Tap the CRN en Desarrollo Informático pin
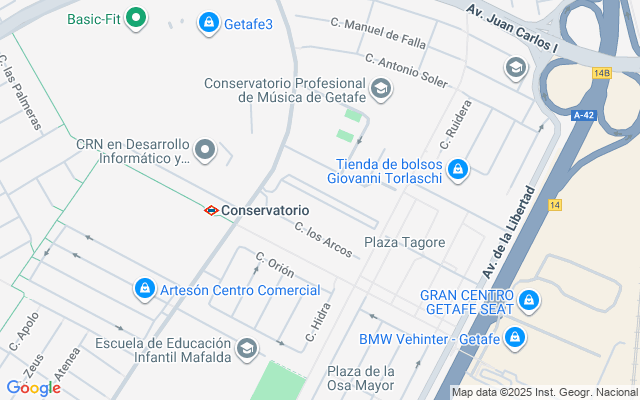Viewport: 640px width, 400px height. click(x=205, y=151)
